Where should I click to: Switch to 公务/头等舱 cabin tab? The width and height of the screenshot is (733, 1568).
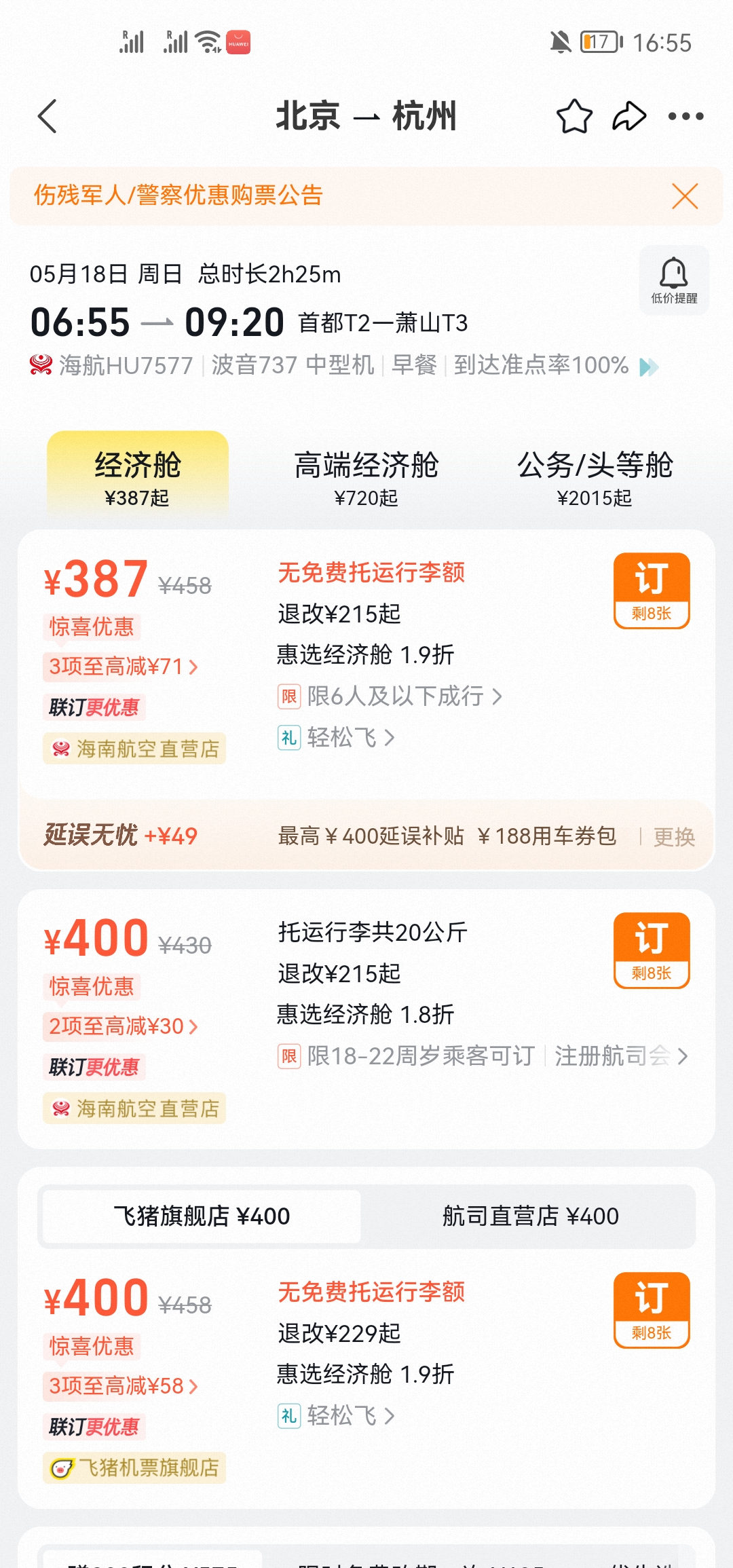(x=595, y=476)
